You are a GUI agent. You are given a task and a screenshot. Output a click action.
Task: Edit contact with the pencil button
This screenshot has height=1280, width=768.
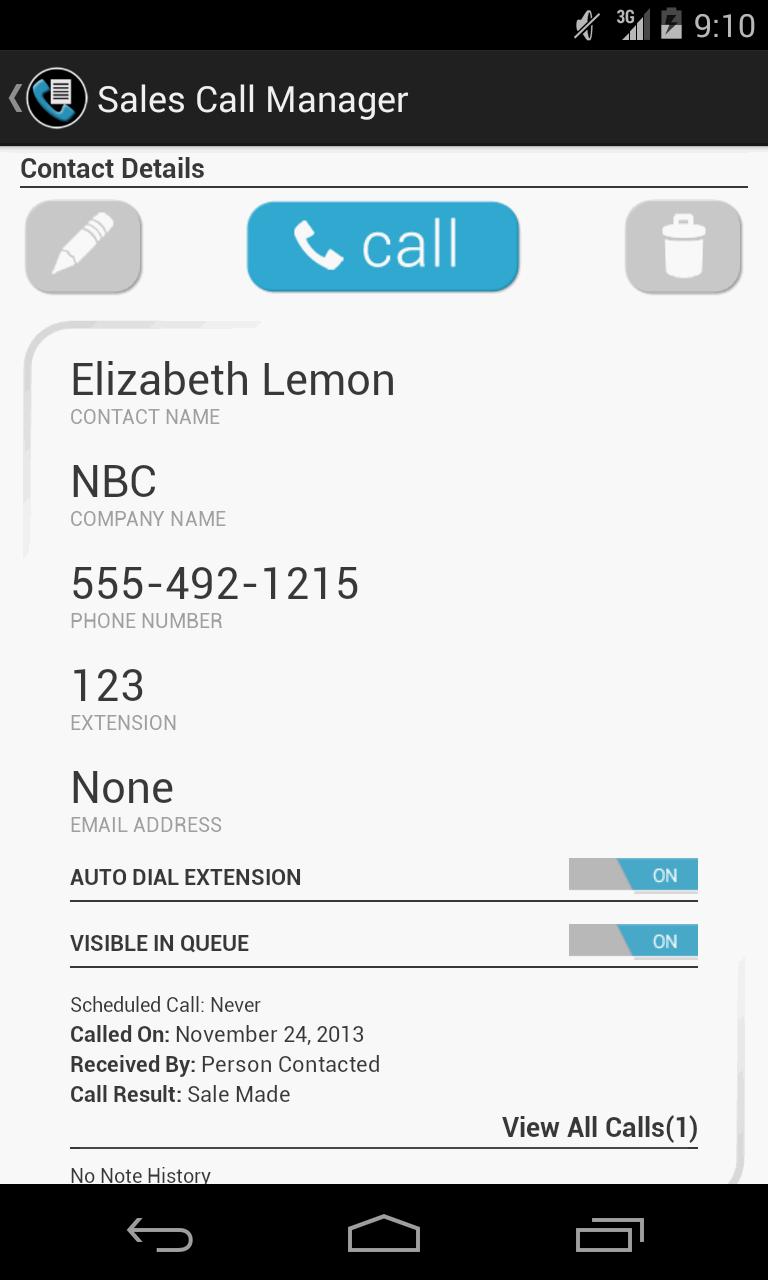tap(84, 247)
